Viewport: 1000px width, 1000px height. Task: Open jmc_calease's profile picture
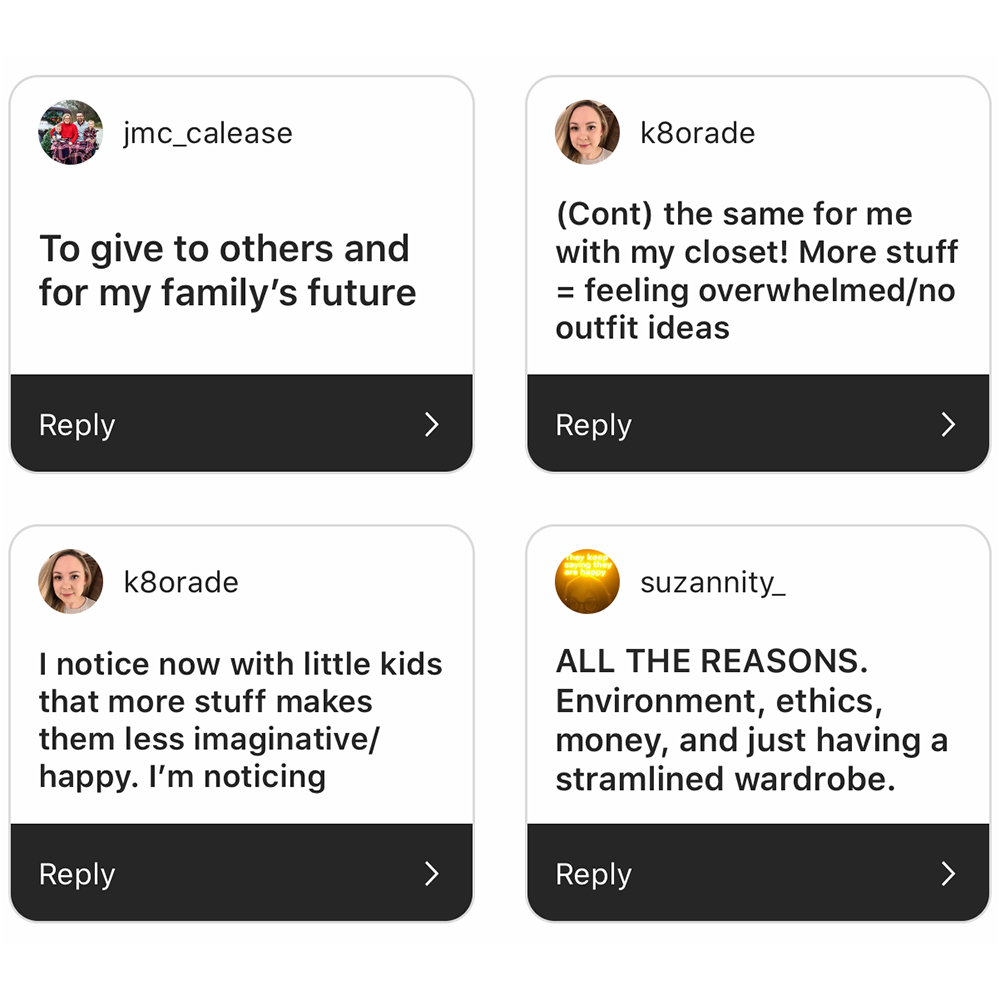(70, 132)
